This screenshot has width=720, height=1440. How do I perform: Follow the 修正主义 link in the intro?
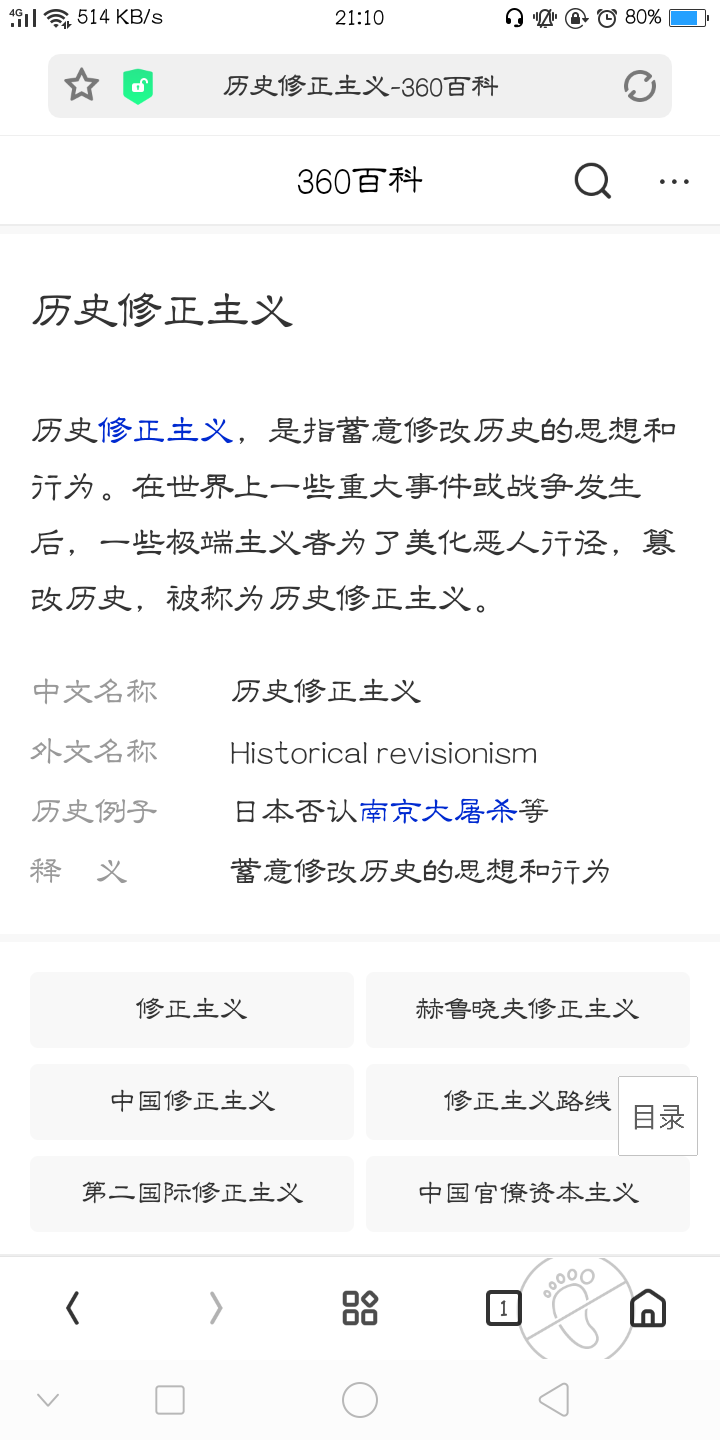pos(165,431)
